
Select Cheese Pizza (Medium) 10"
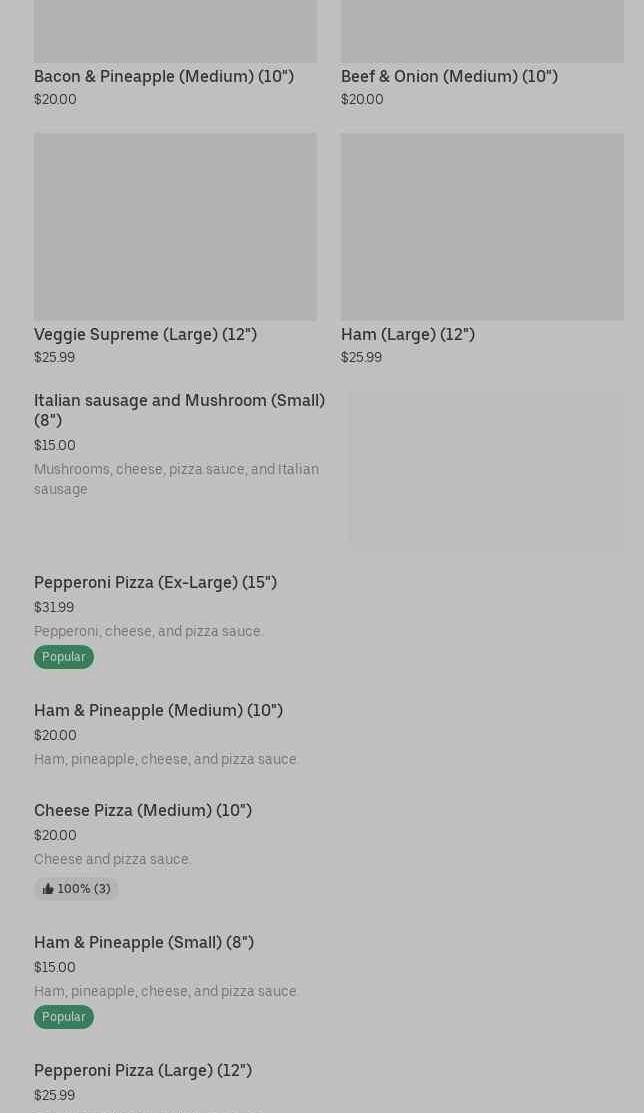[x=143, y=810]
